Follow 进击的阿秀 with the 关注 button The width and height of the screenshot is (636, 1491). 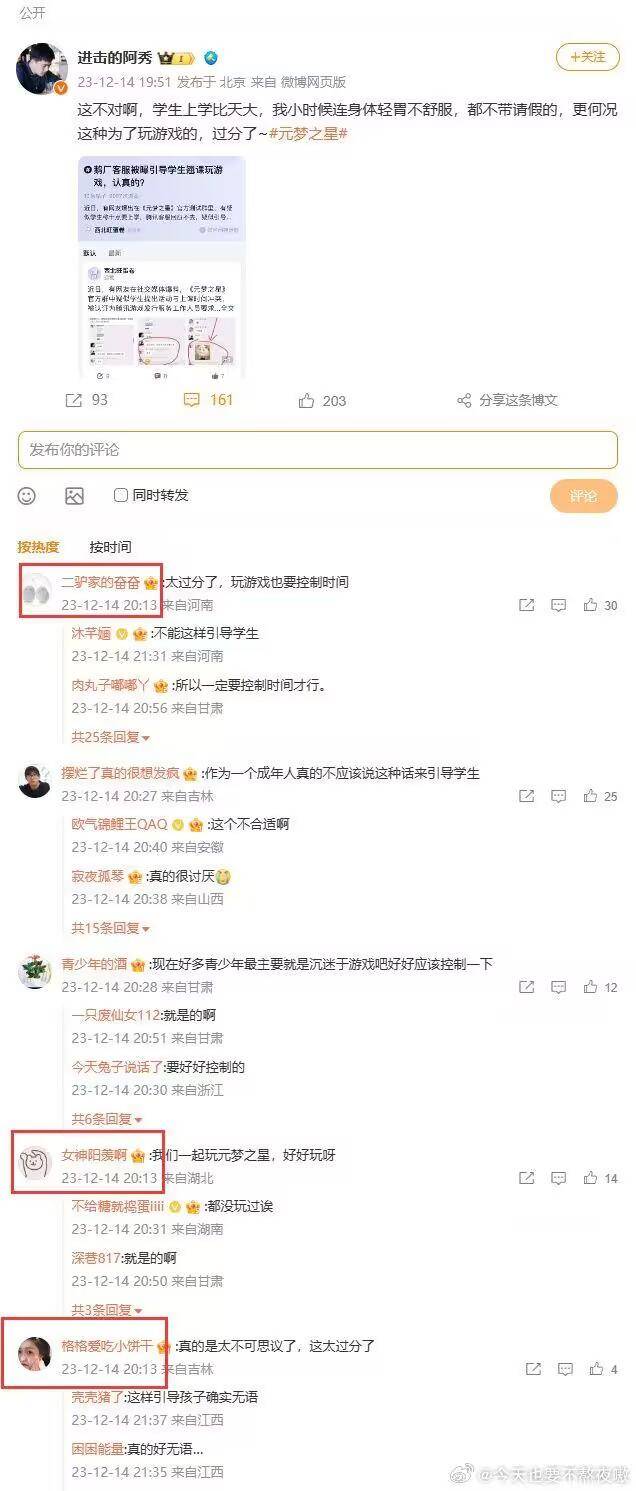point(587,57)
